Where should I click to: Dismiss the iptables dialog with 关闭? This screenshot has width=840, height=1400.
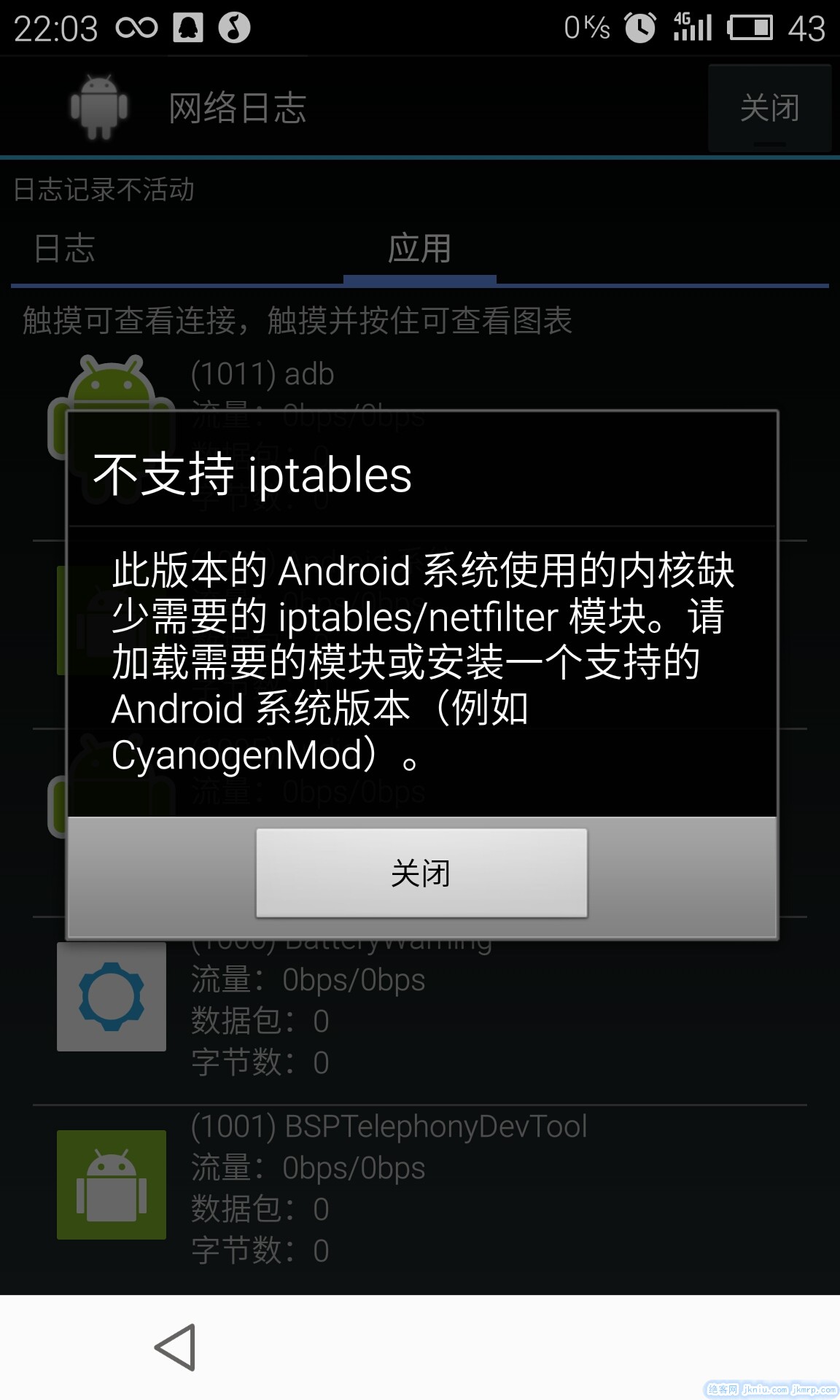(x=421, y=873)
